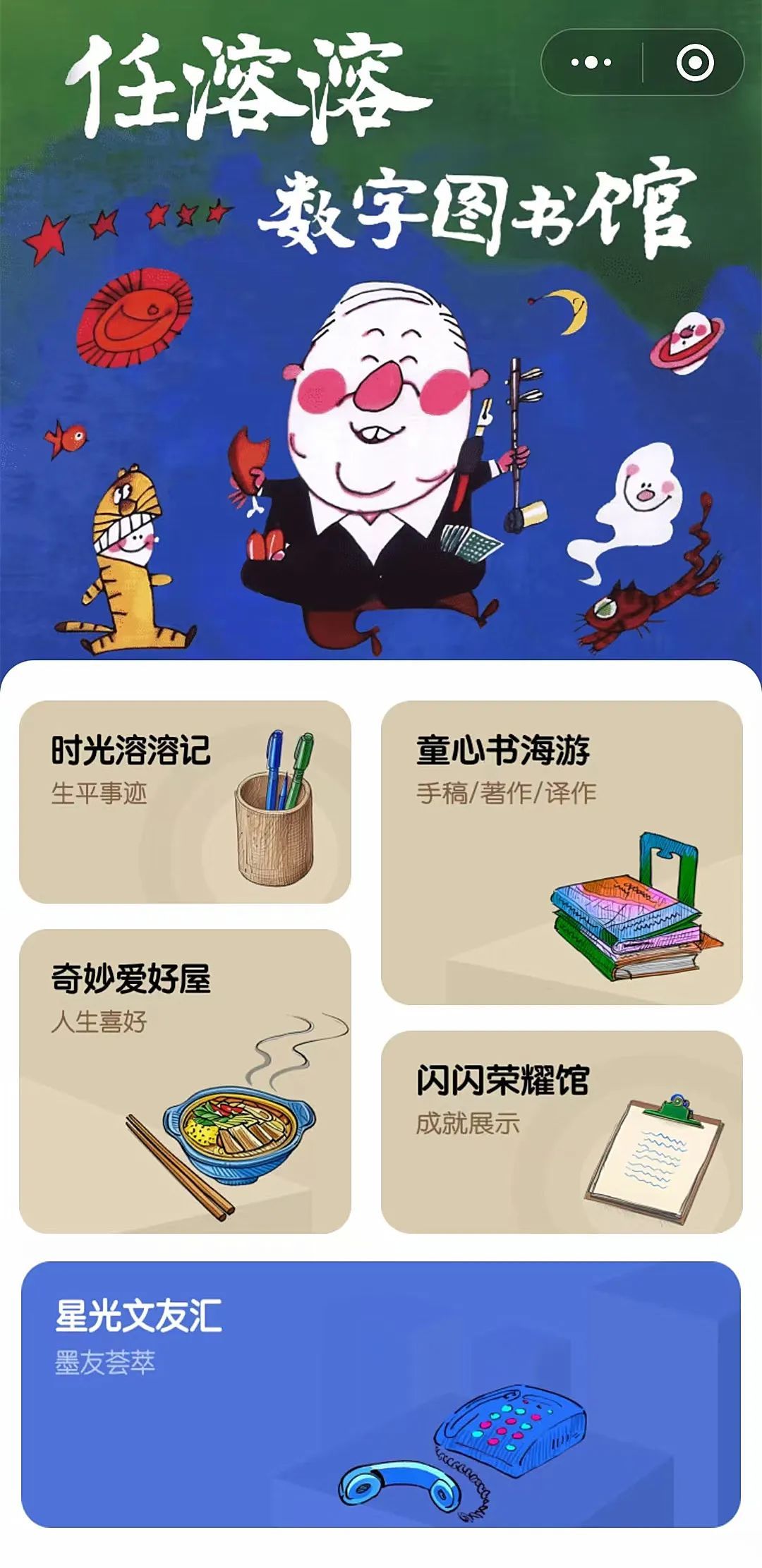Viewport: 762px width, 1568px height.
Task: Open the mini program more options menu
Action: pyautogui.click(x=591, y=63)
